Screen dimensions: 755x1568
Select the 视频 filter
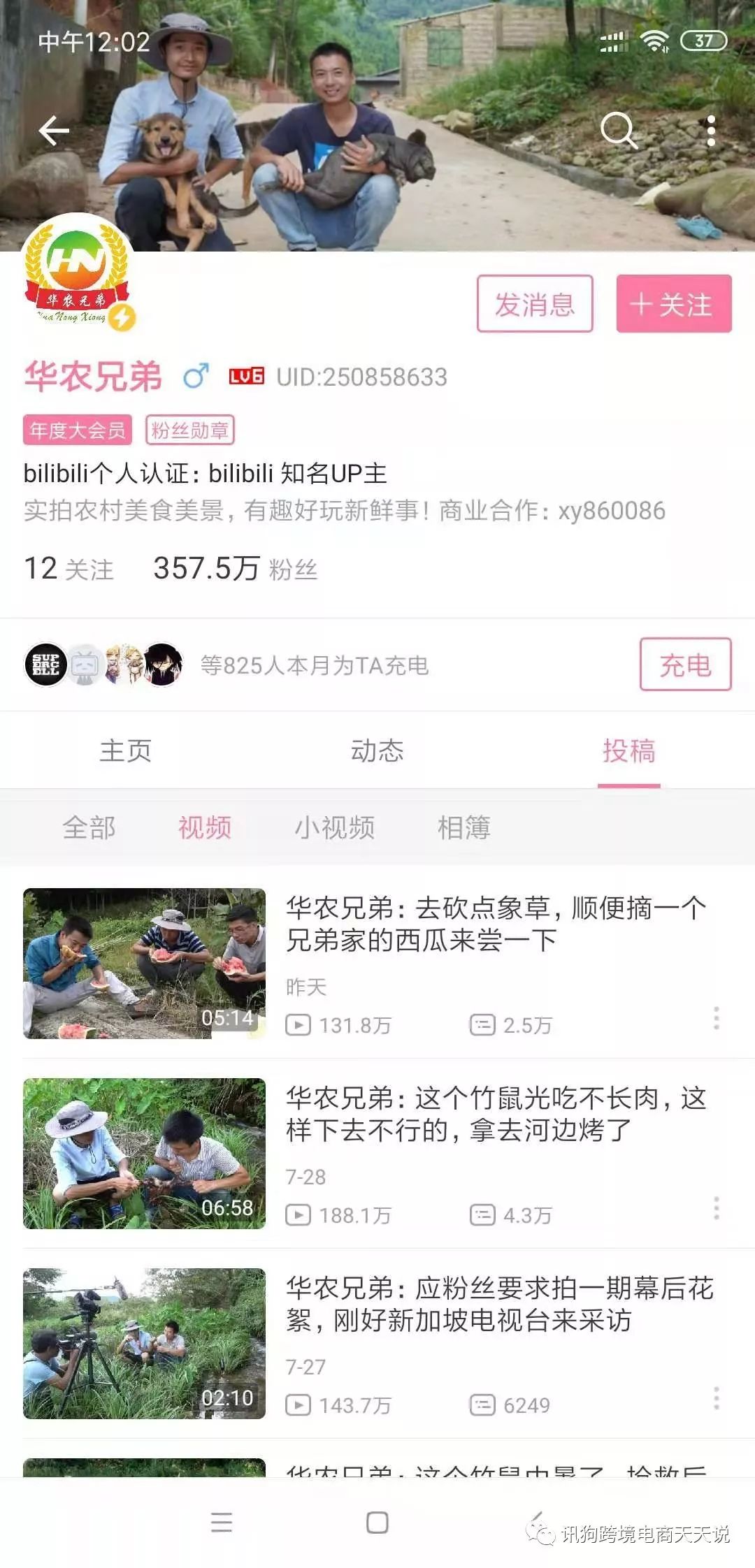pyautogui.click(x=204, y=828)
